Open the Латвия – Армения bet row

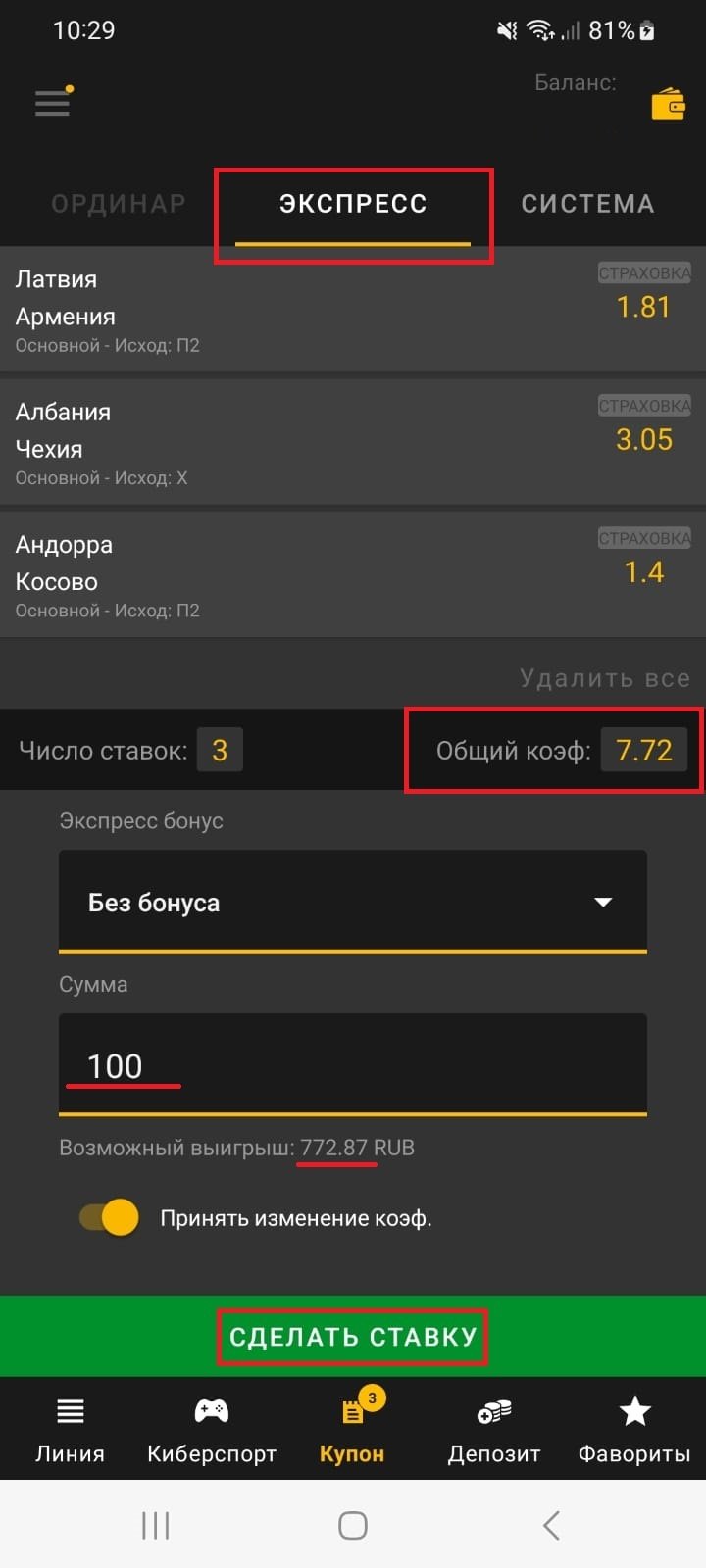(294, 311)
